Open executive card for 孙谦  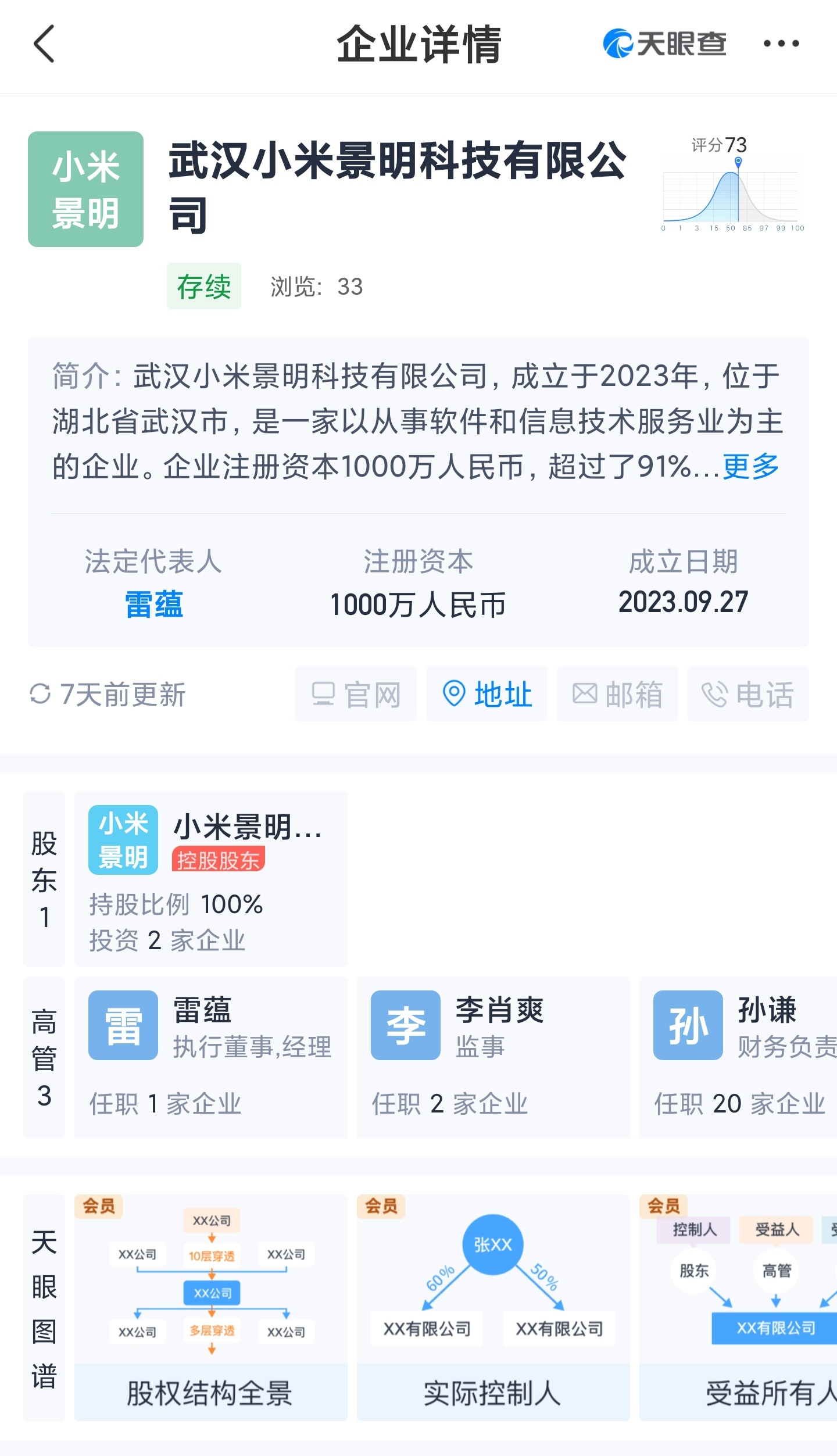tap(738, 1057)
